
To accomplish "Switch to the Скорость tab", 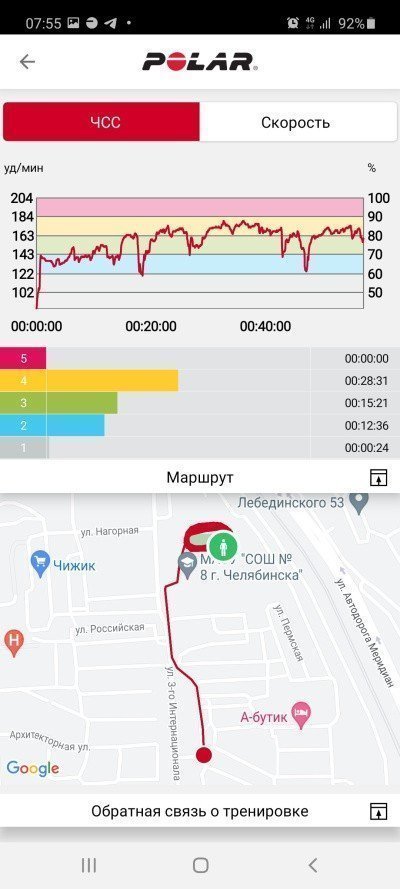I will [298, 122].
